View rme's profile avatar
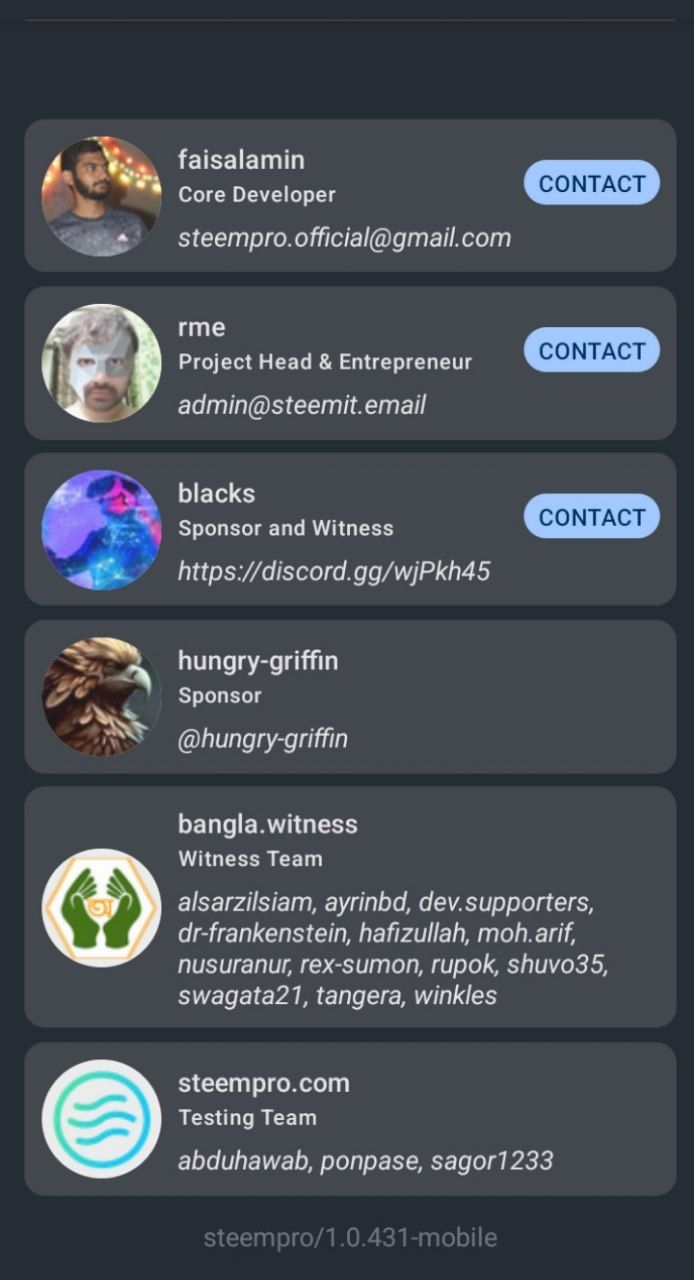This screenshot has width=694, height=1280. pos(101,363)
